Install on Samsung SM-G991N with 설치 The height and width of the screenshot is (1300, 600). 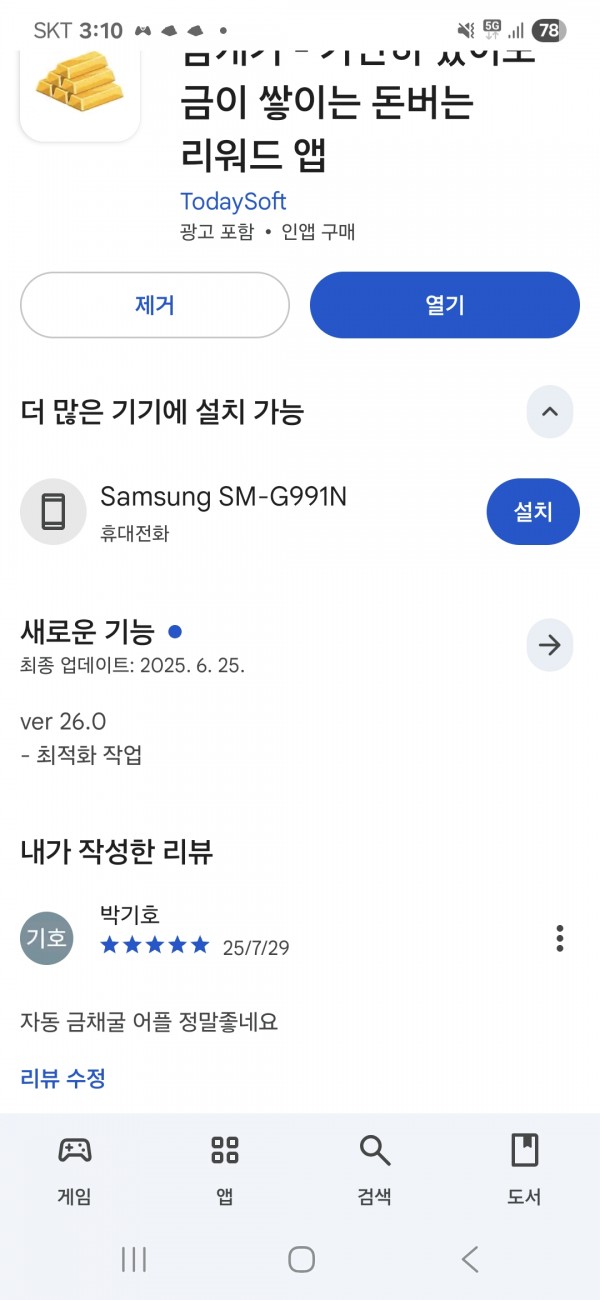click(x=533, y=511)
